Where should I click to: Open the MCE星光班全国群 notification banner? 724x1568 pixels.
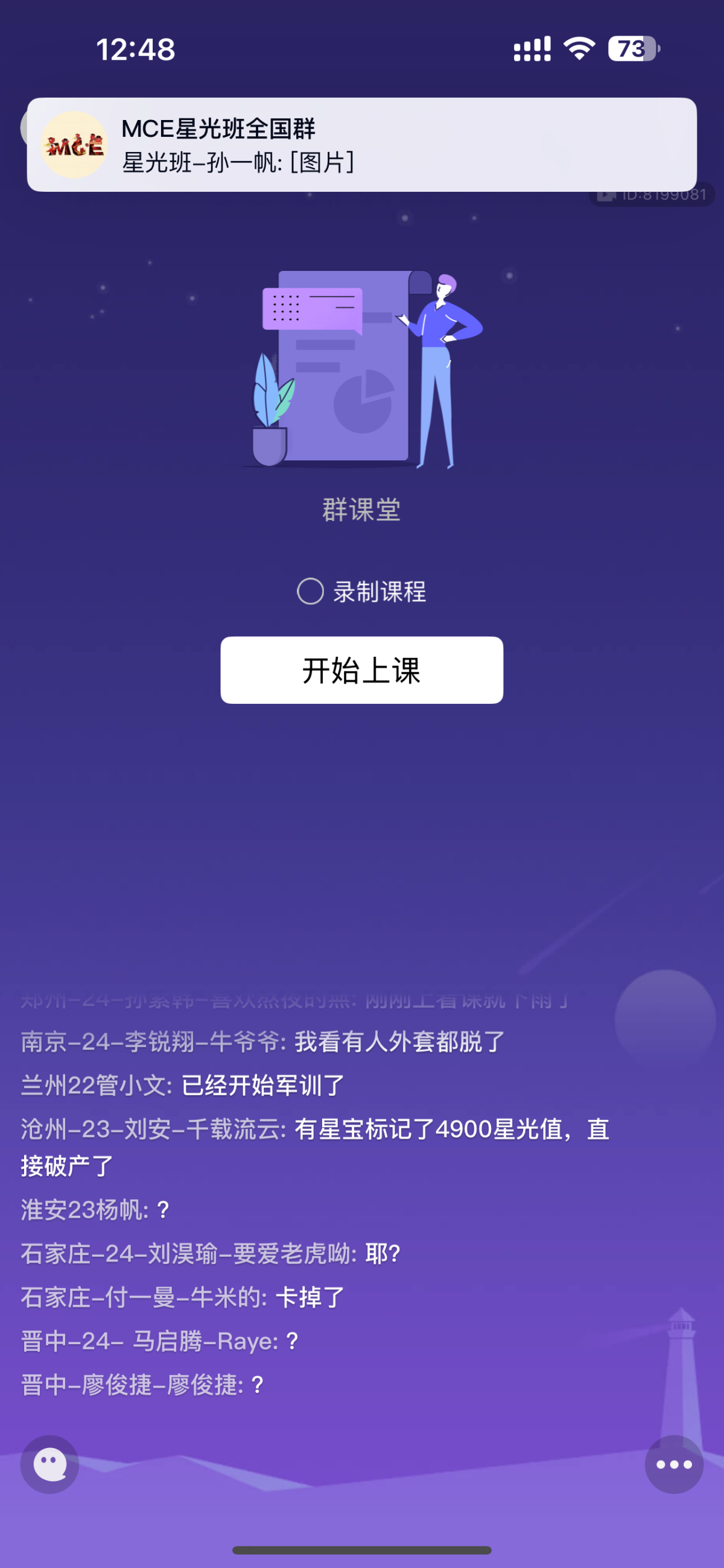click(x=361, y=145)
